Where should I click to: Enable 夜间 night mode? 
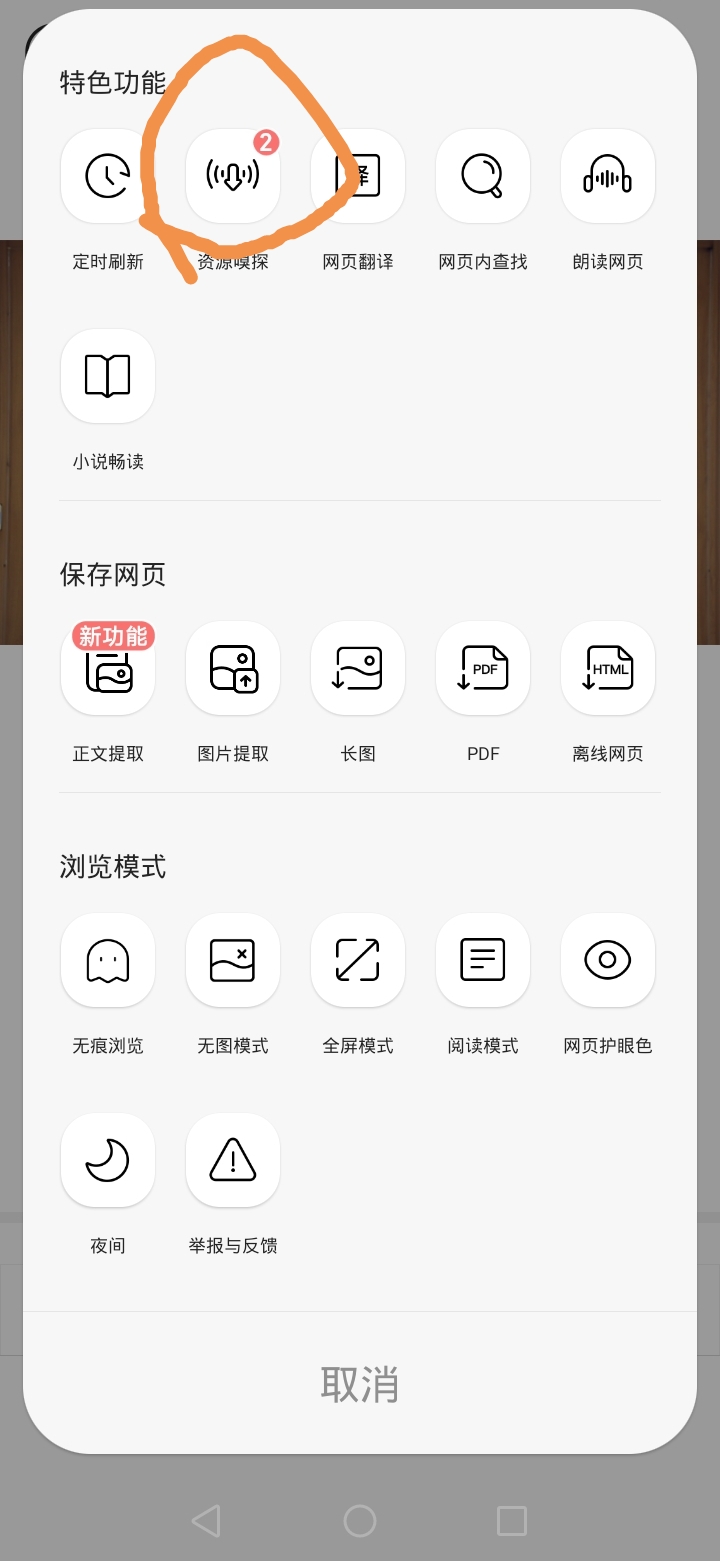[108, 1160]
